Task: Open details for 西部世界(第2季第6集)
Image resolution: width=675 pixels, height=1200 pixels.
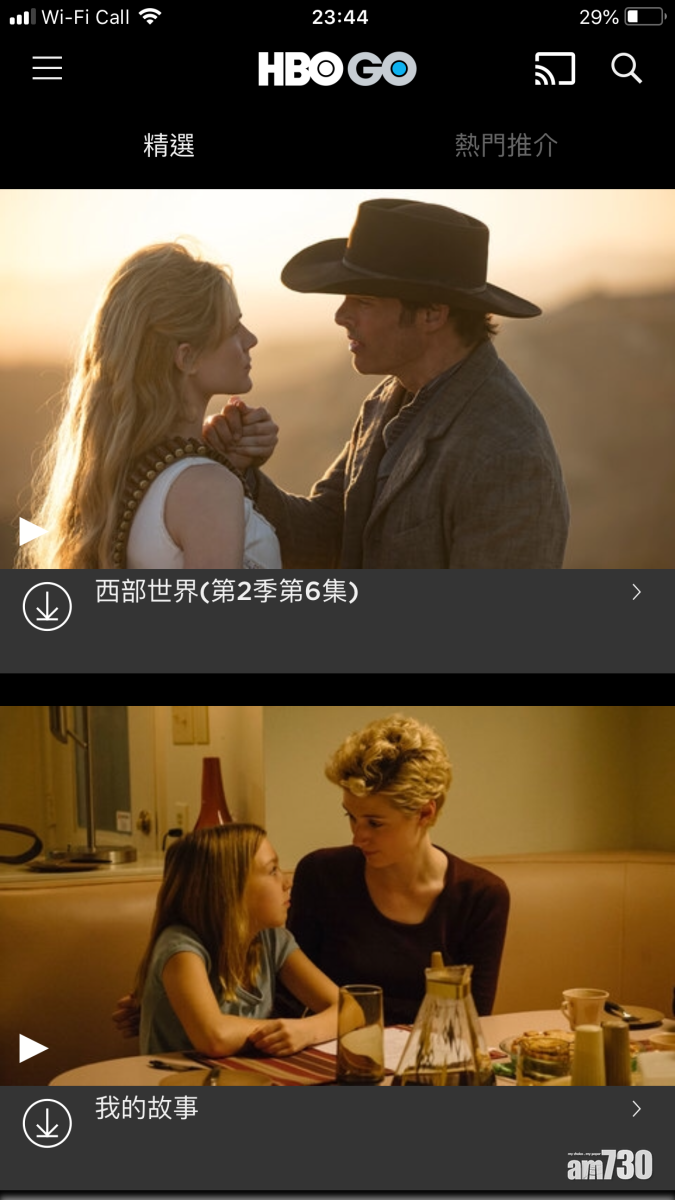Action: (x=636, y=592)
